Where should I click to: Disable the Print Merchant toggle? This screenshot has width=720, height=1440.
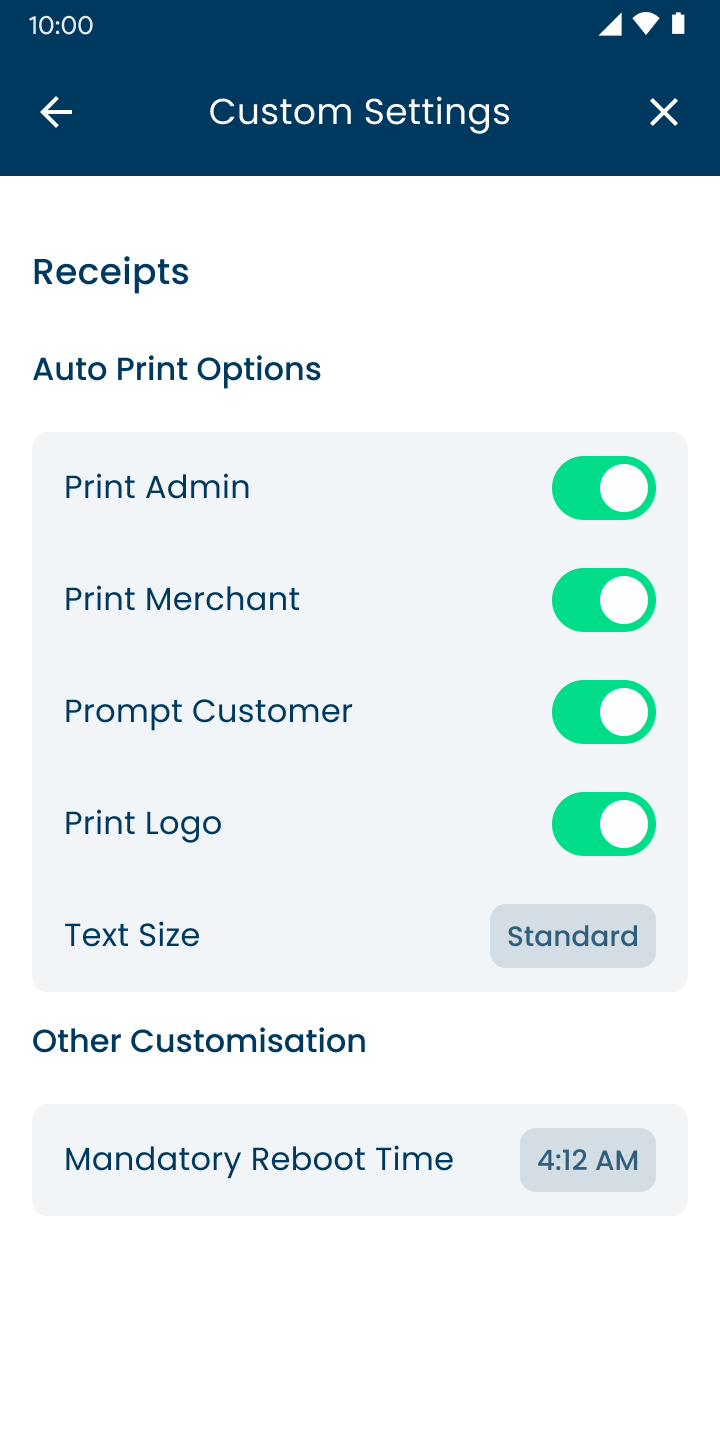(x=604, y=600)
